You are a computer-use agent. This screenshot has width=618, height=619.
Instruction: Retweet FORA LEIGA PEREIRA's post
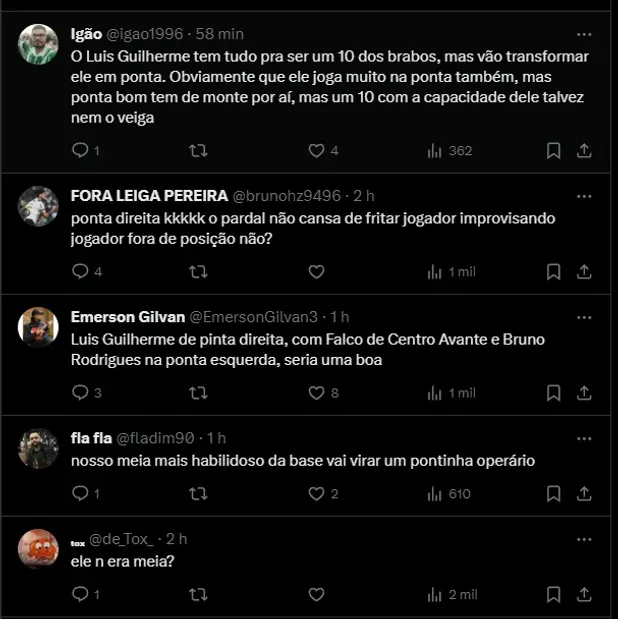click(x=198, y=272)
